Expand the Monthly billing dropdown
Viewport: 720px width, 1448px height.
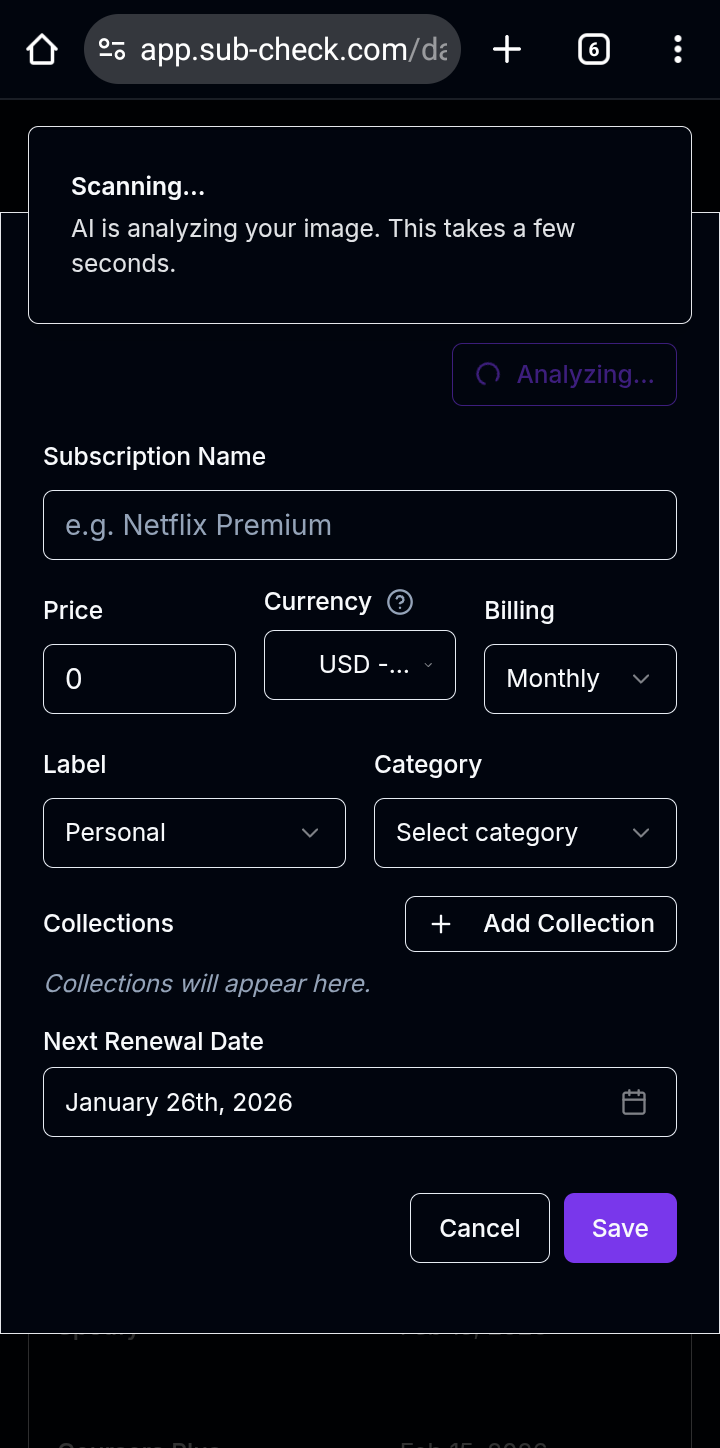580,679
